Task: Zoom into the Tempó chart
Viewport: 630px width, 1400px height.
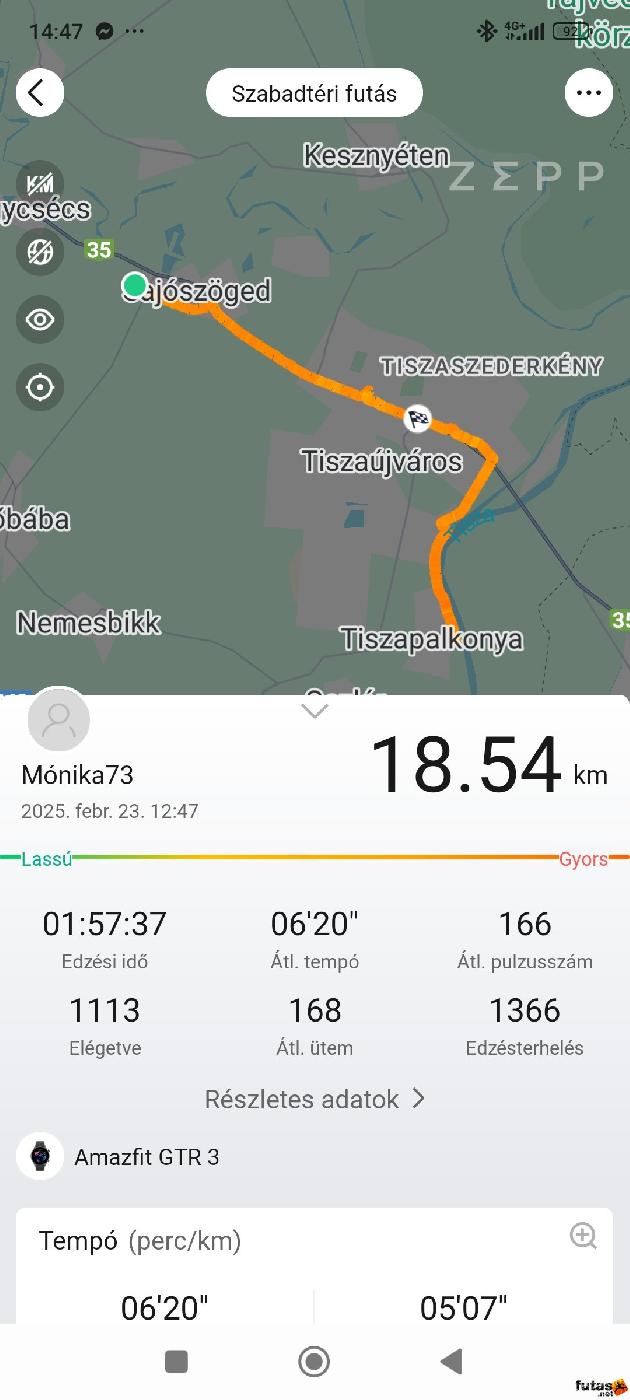Action: tap(583, 1236)
